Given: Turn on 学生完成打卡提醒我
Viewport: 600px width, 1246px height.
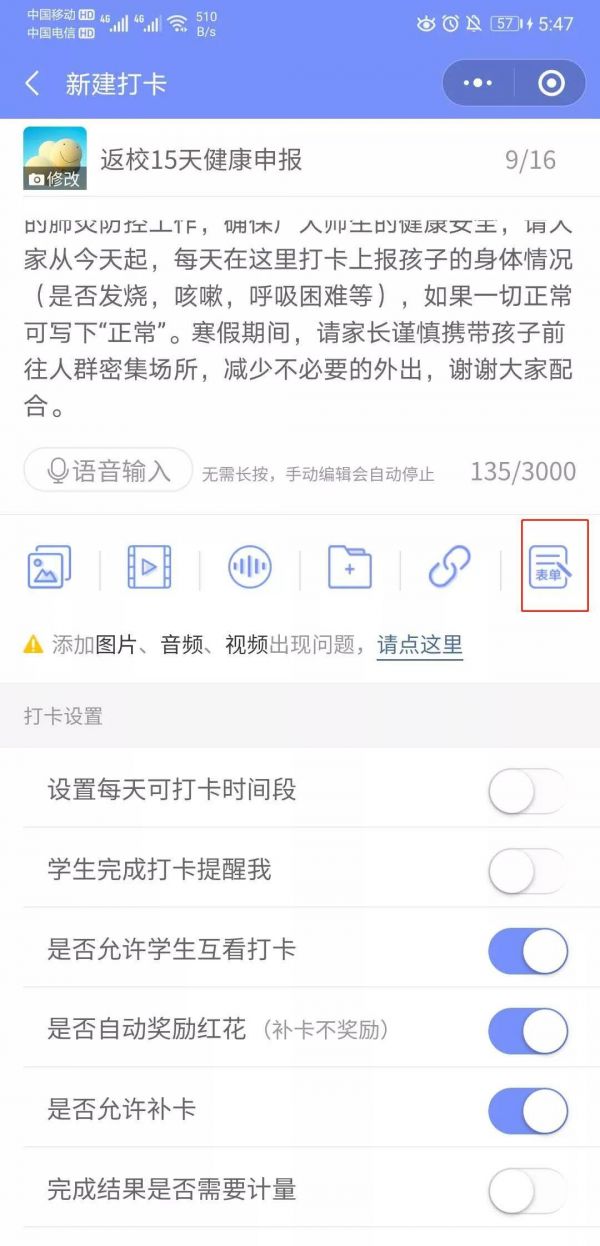Looking at the screenshot, I should [527, 871].
